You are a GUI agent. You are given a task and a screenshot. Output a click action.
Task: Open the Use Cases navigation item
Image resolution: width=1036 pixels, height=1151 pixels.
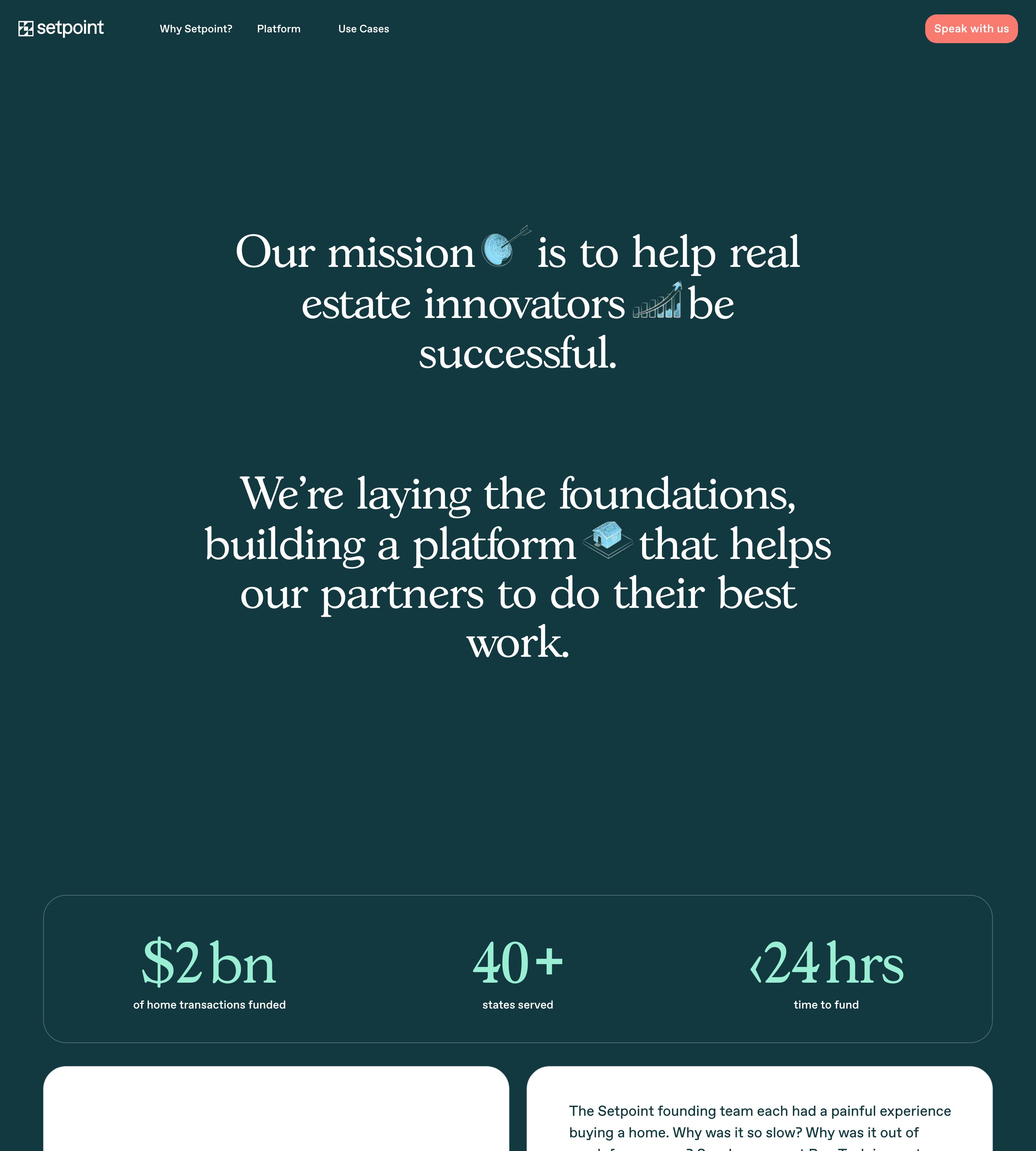tap(363, 29)
